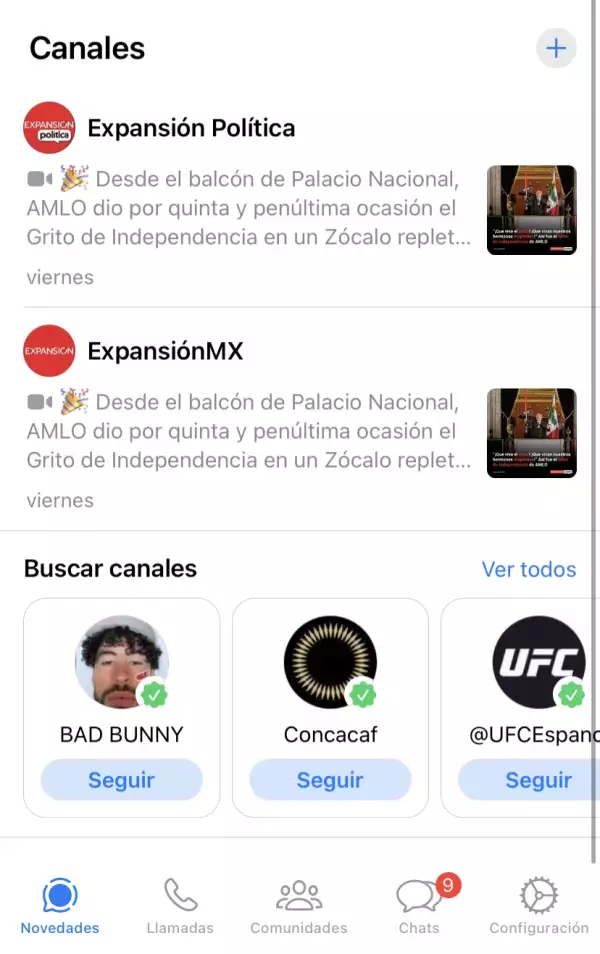The width and height of the screenshot is (600, 954).
Task: Follow the Concacaf channel
Action: tap(330, 780)
